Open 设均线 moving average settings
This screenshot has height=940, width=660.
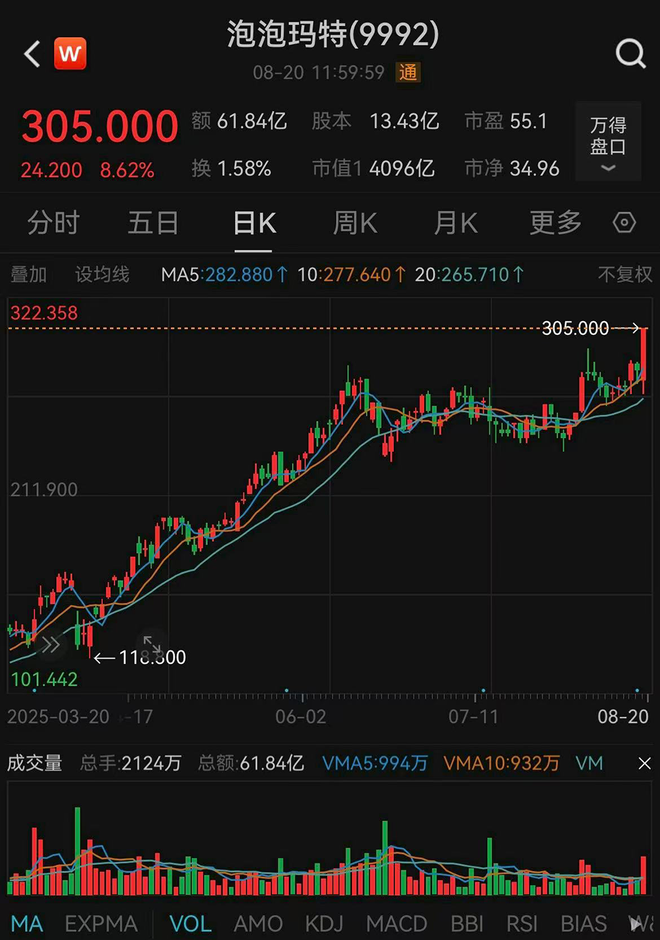[102, 274]
